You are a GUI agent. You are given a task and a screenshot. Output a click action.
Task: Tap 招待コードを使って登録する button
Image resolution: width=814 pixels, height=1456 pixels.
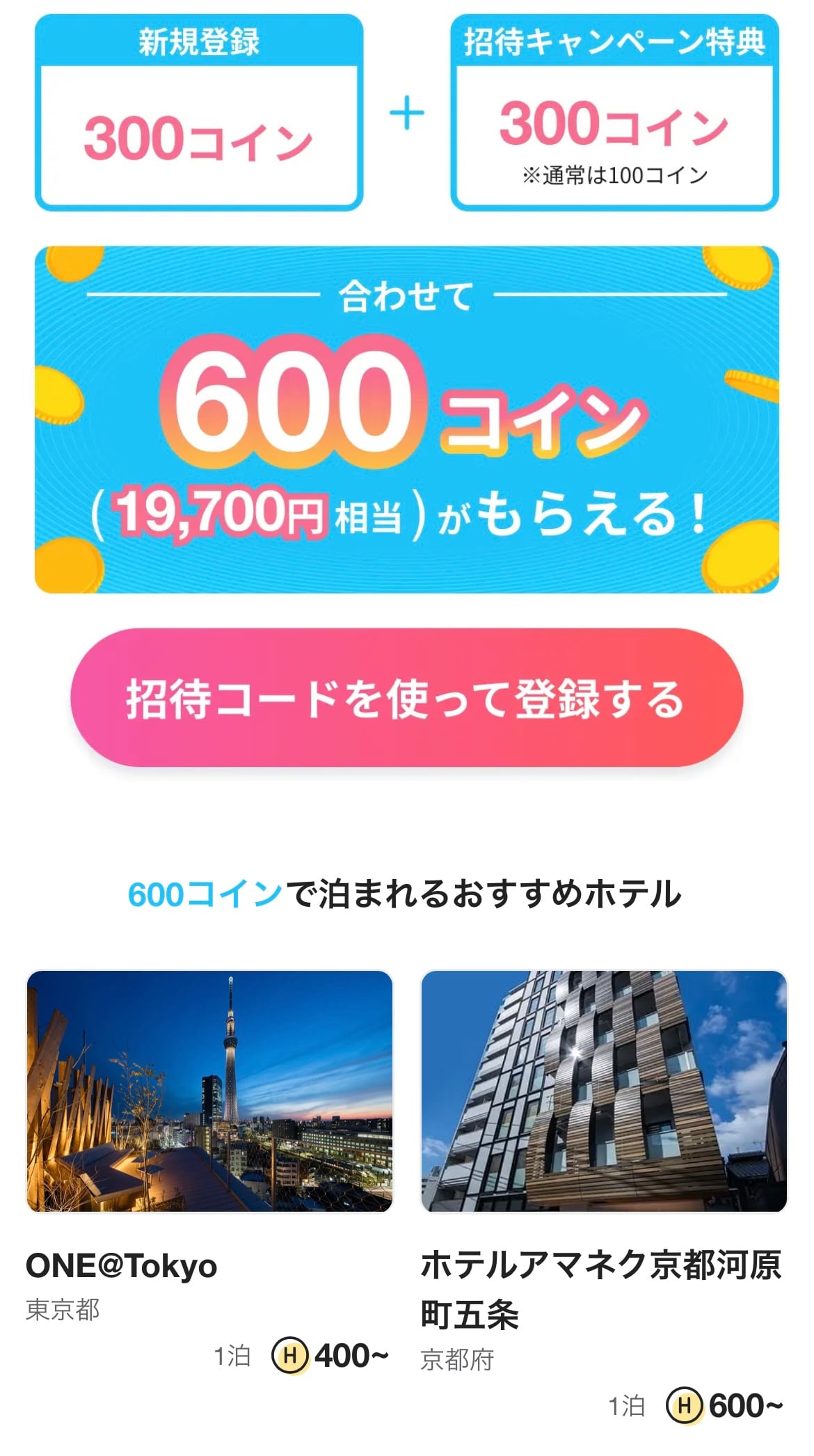[x=406, y=698]
